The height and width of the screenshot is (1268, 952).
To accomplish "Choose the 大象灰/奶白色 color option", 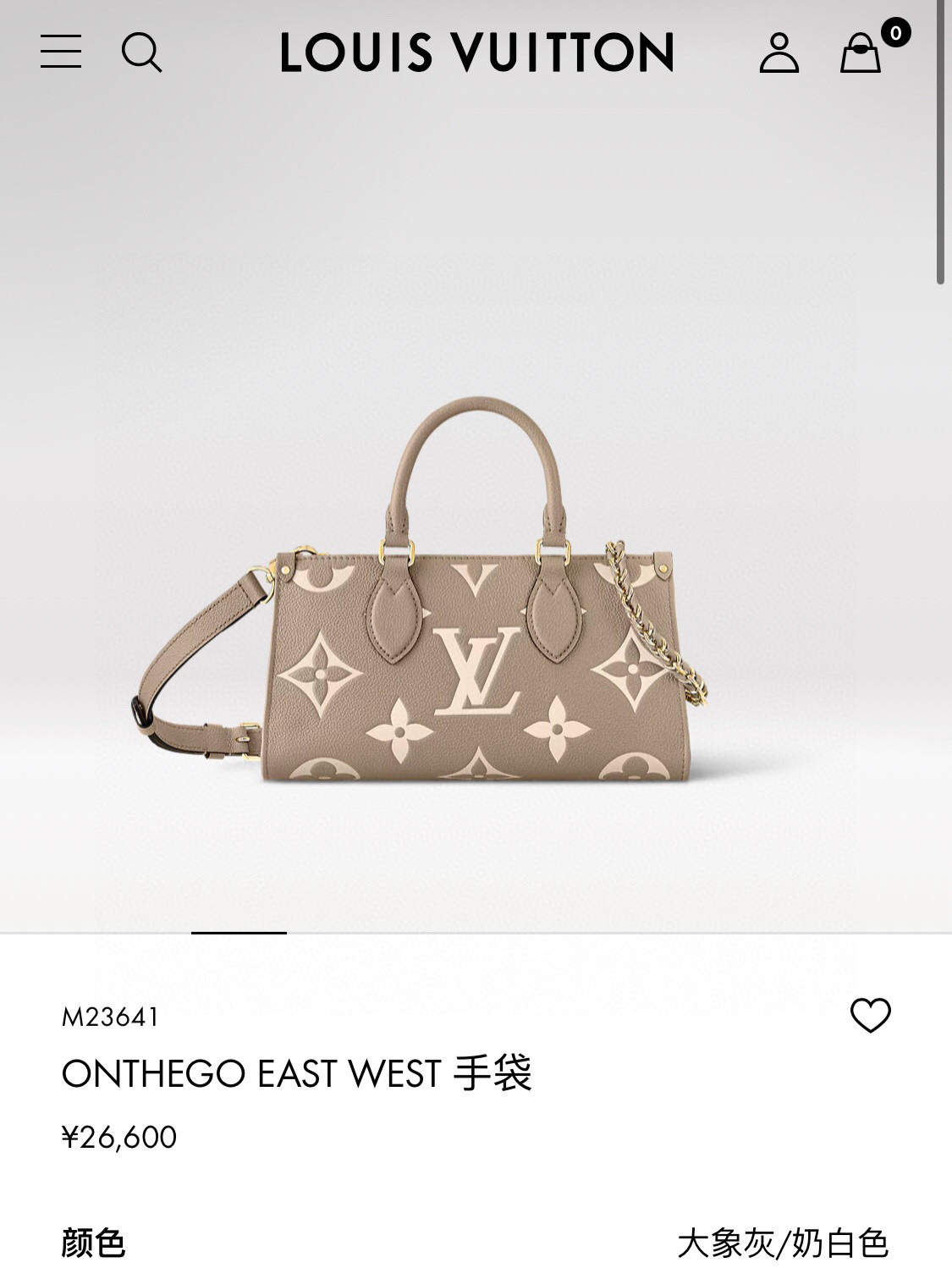I will point(783,1243).
